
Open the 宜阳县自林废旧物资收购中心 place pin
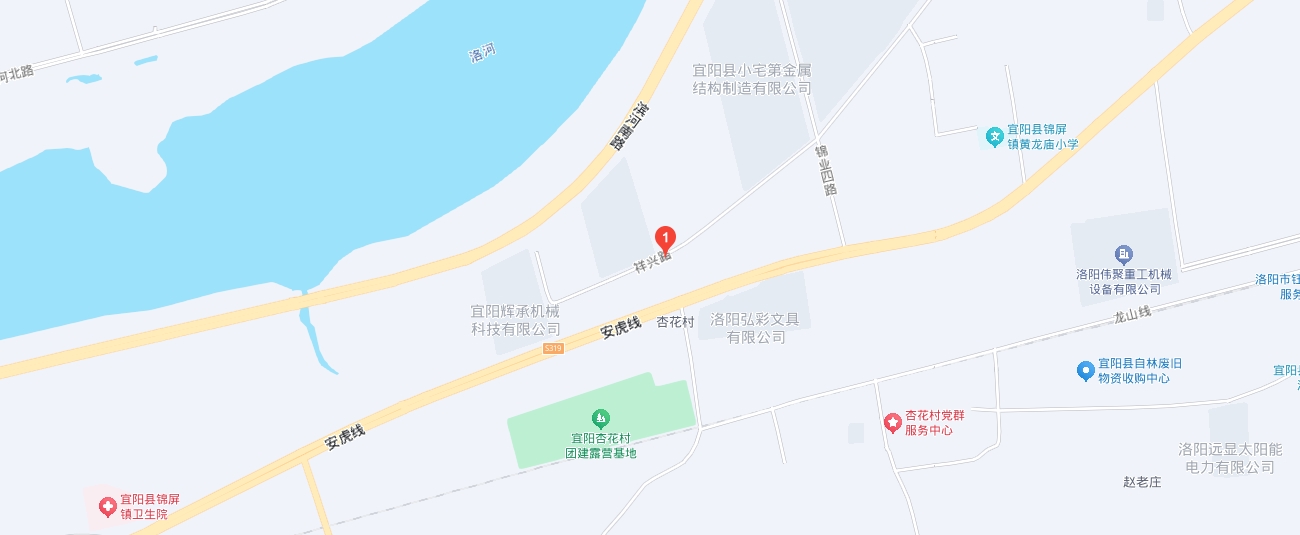[x=1085, y=371]
